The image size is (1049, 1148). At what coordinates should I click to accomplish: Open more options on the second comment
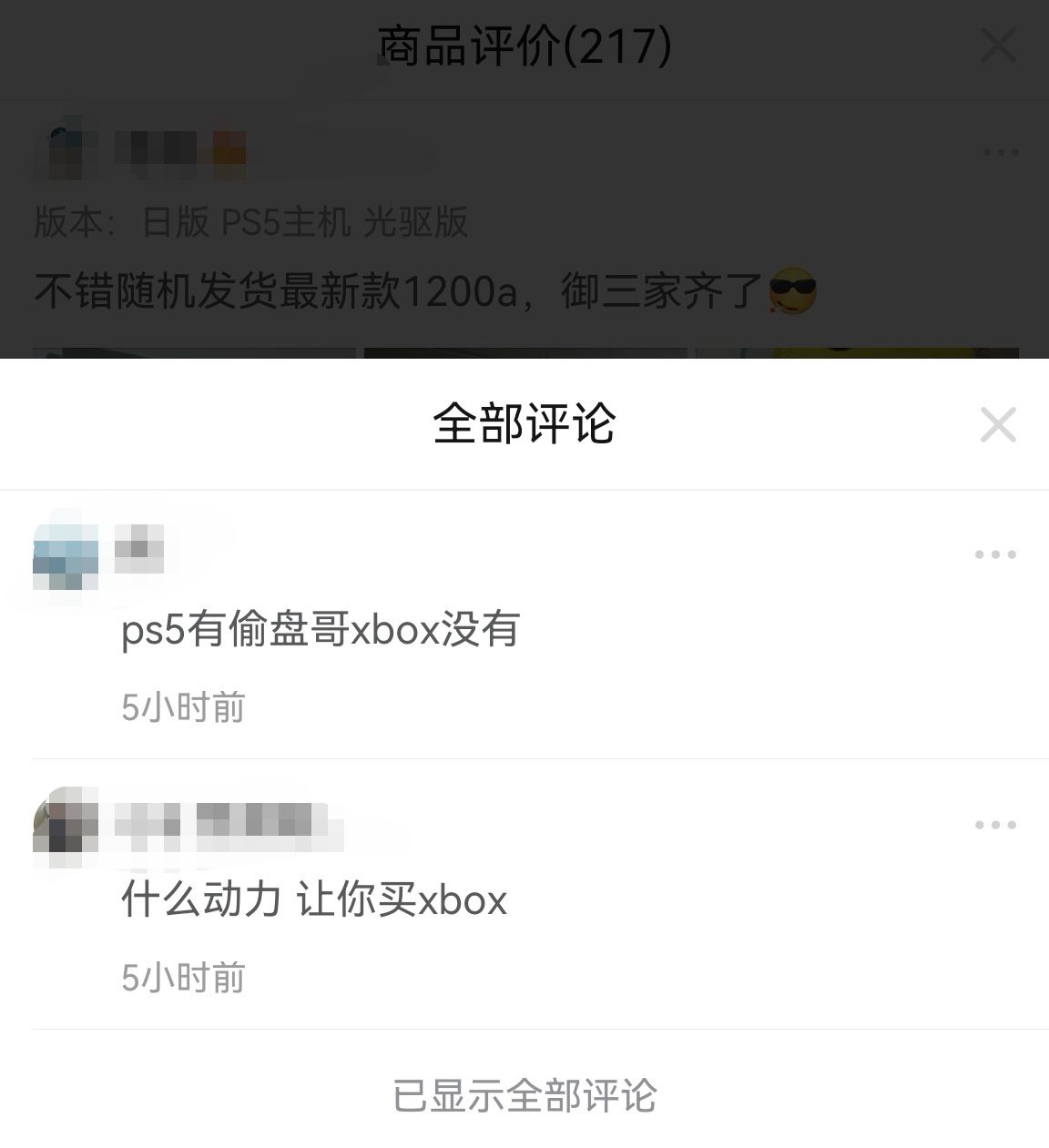(996, 824)
